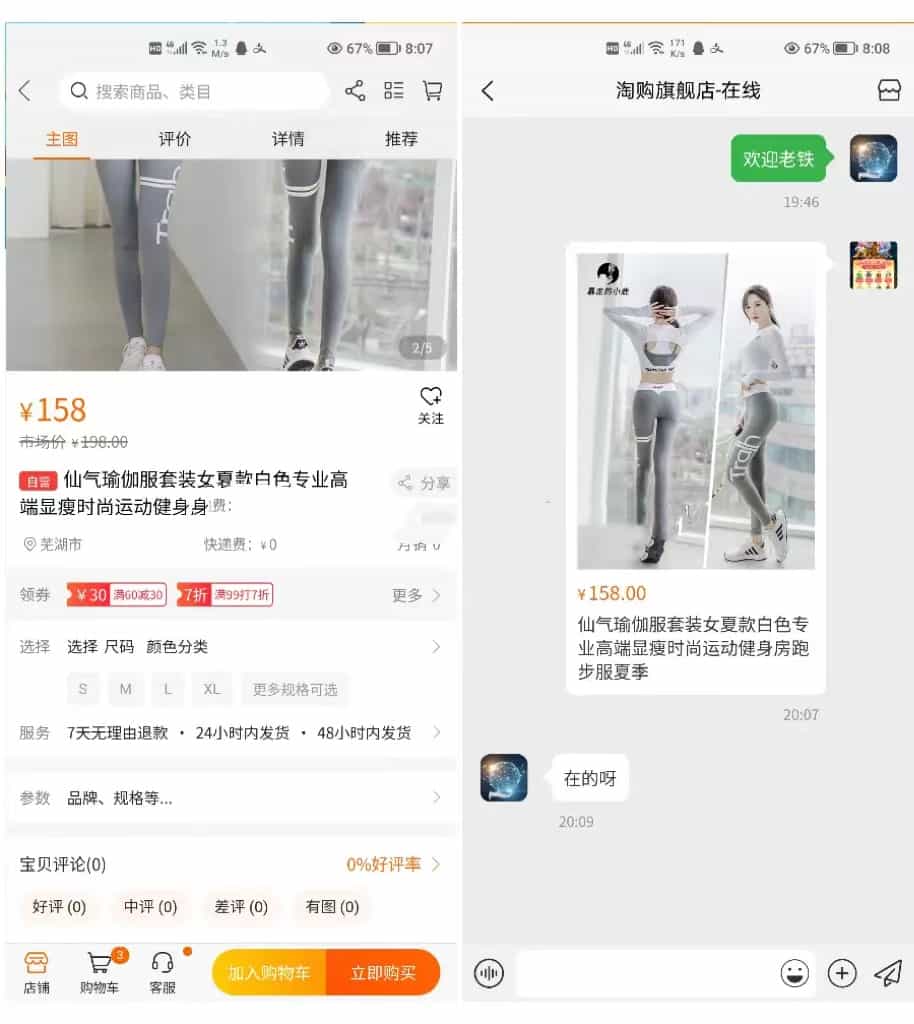Tap 加入购物车
The image size is (914, 1024).
point(269,972)
